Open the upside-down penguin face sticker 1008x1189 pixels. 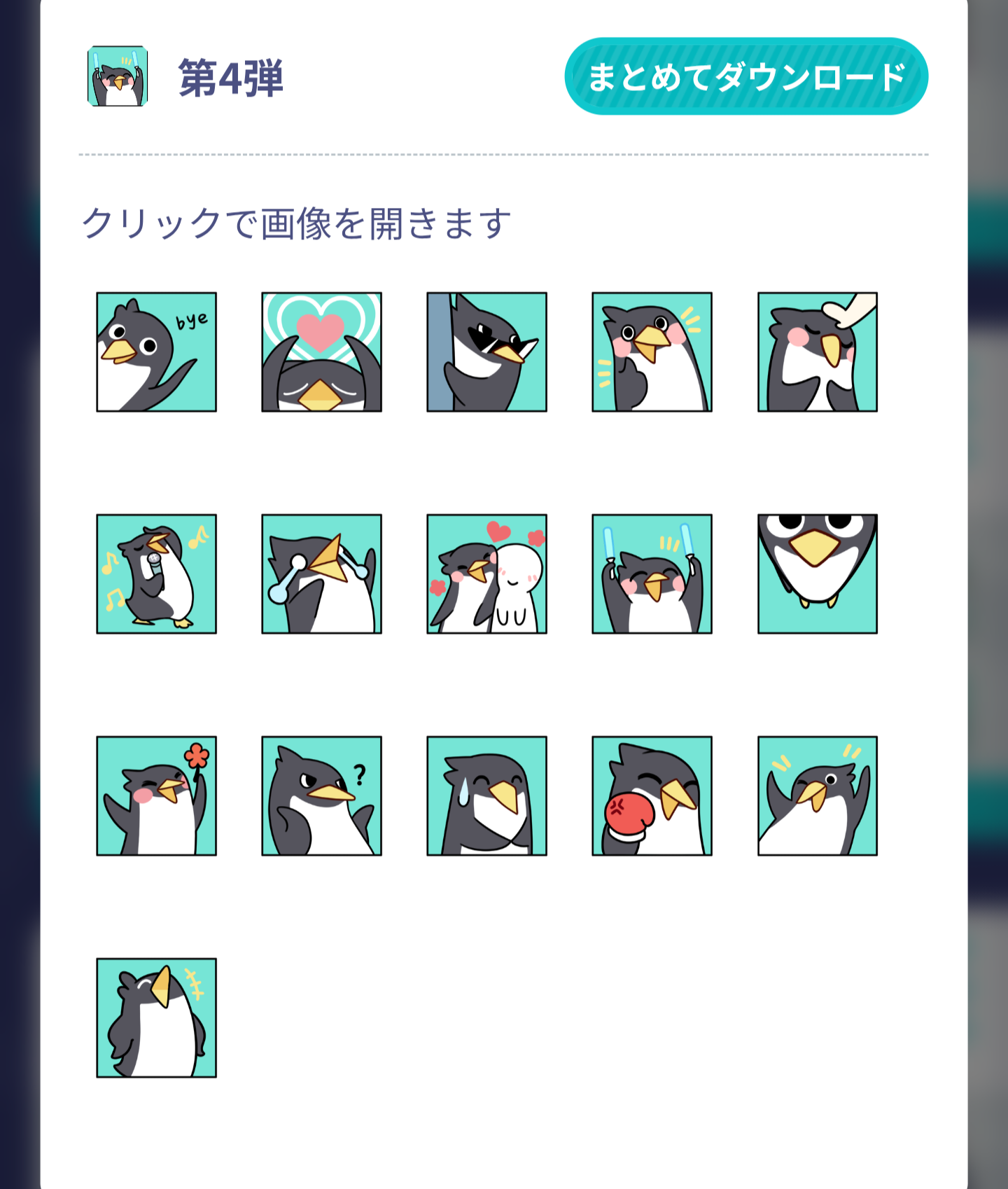pos(818,574)
